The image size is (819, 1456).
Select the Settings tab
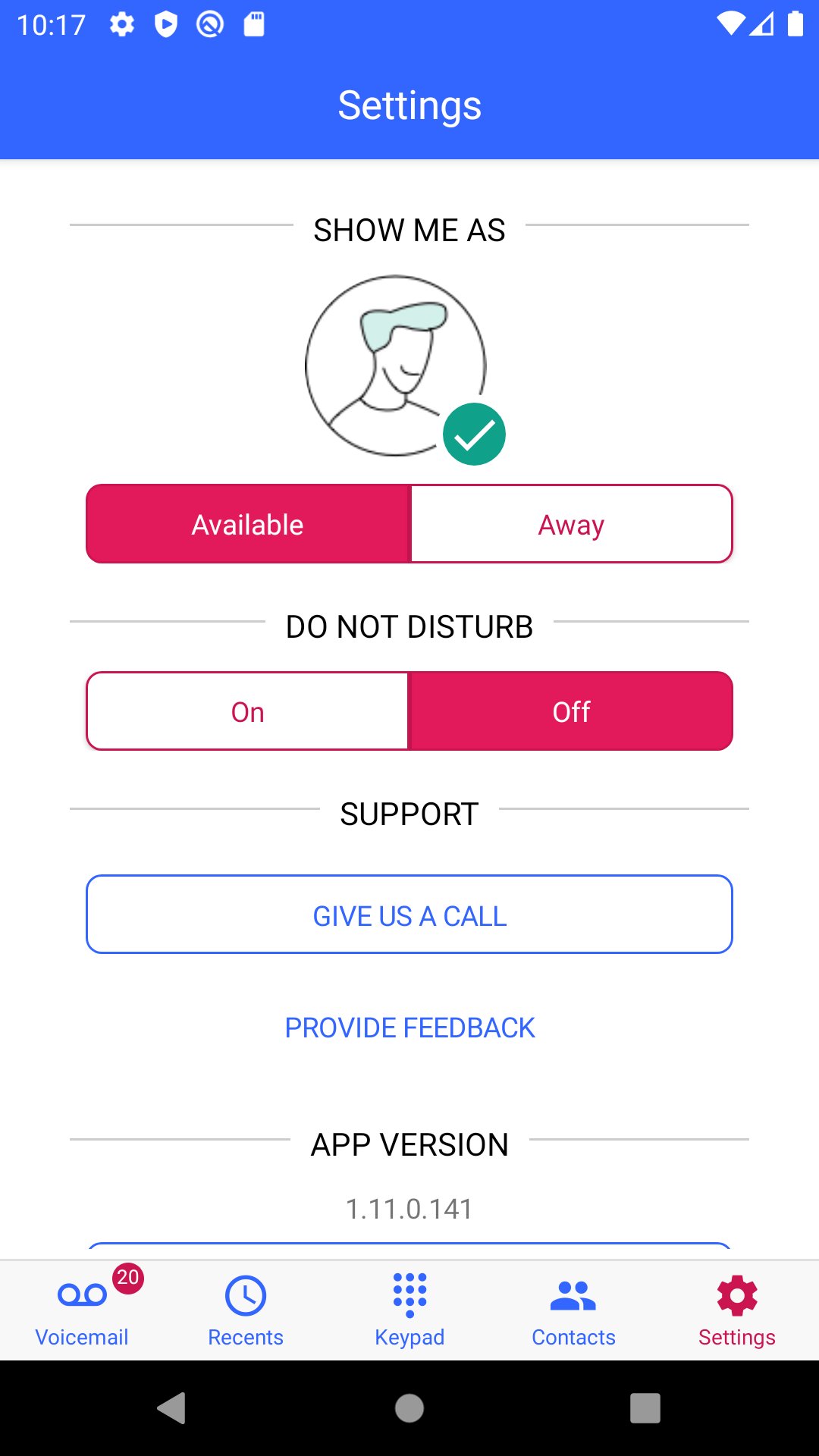737,1310
